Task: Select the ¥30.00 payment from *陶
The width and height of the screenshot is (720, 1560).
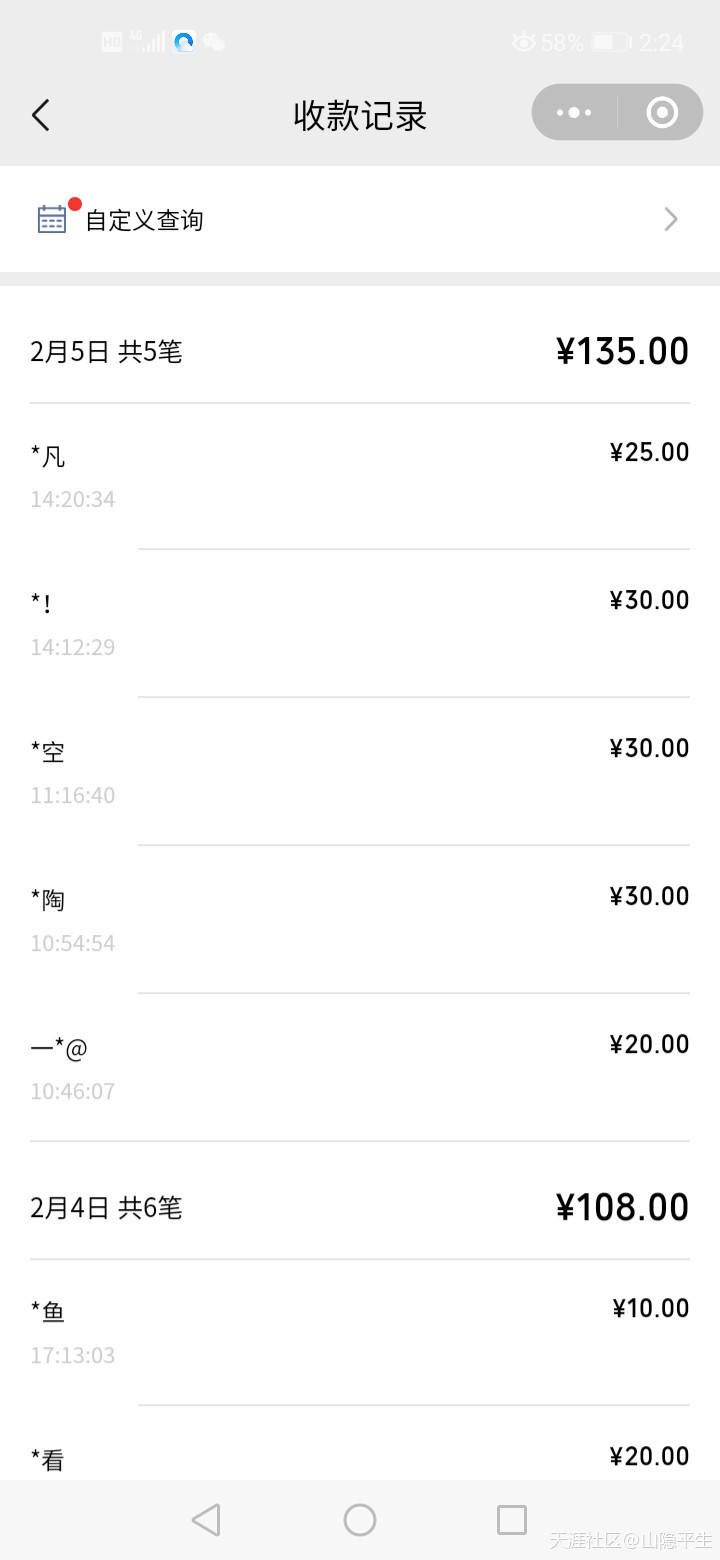Action: pos(360,920)
